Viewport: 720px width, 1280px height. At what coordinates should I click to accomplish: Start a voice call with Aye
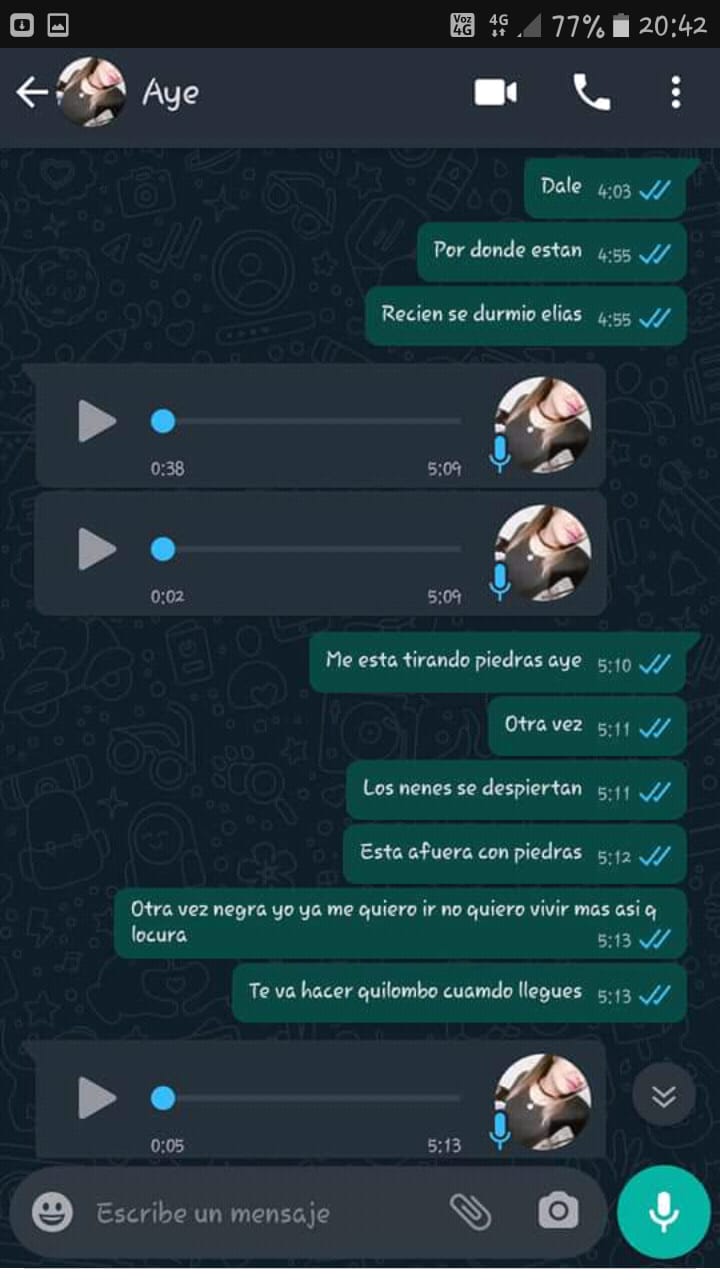click(591, 93)
